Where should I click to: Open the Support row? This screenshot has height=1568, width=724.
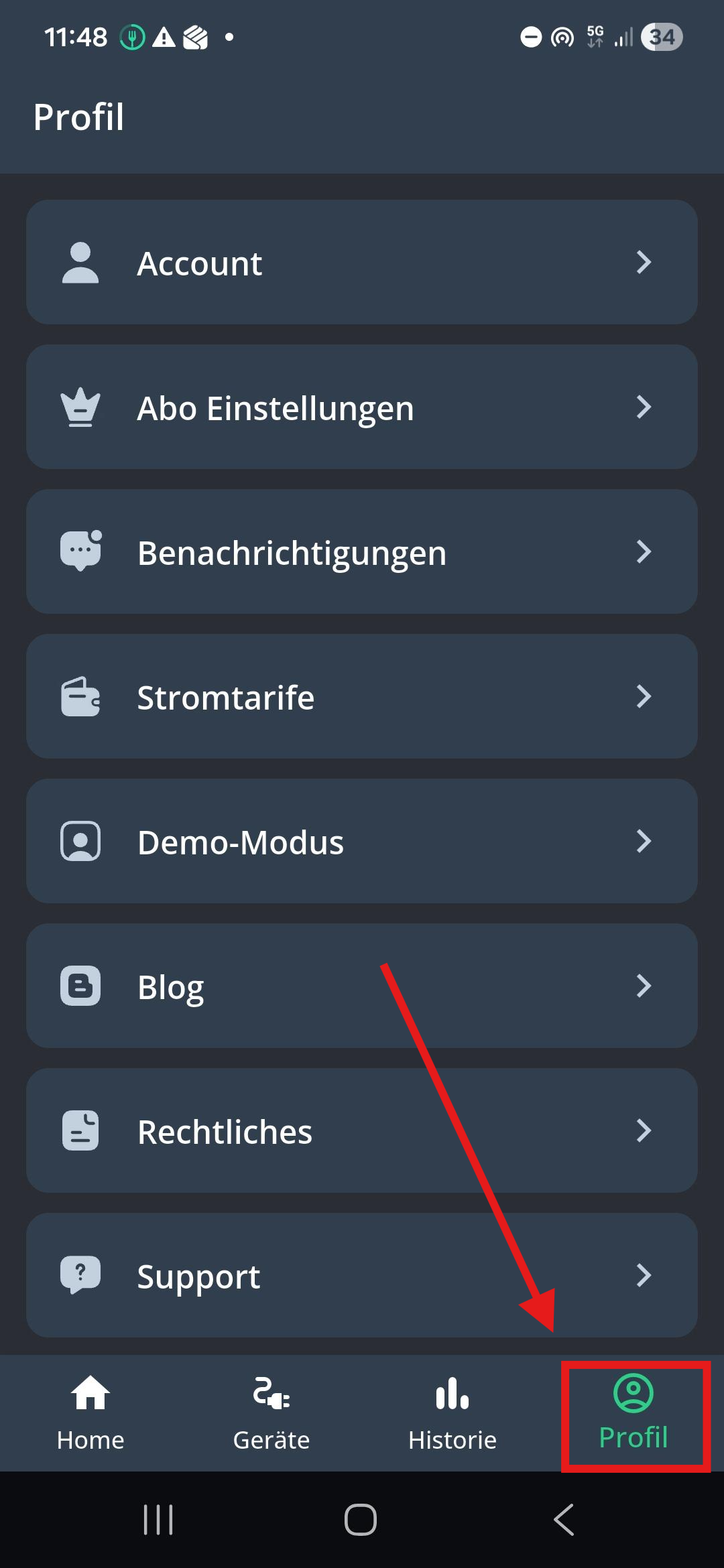[362, 1275]
